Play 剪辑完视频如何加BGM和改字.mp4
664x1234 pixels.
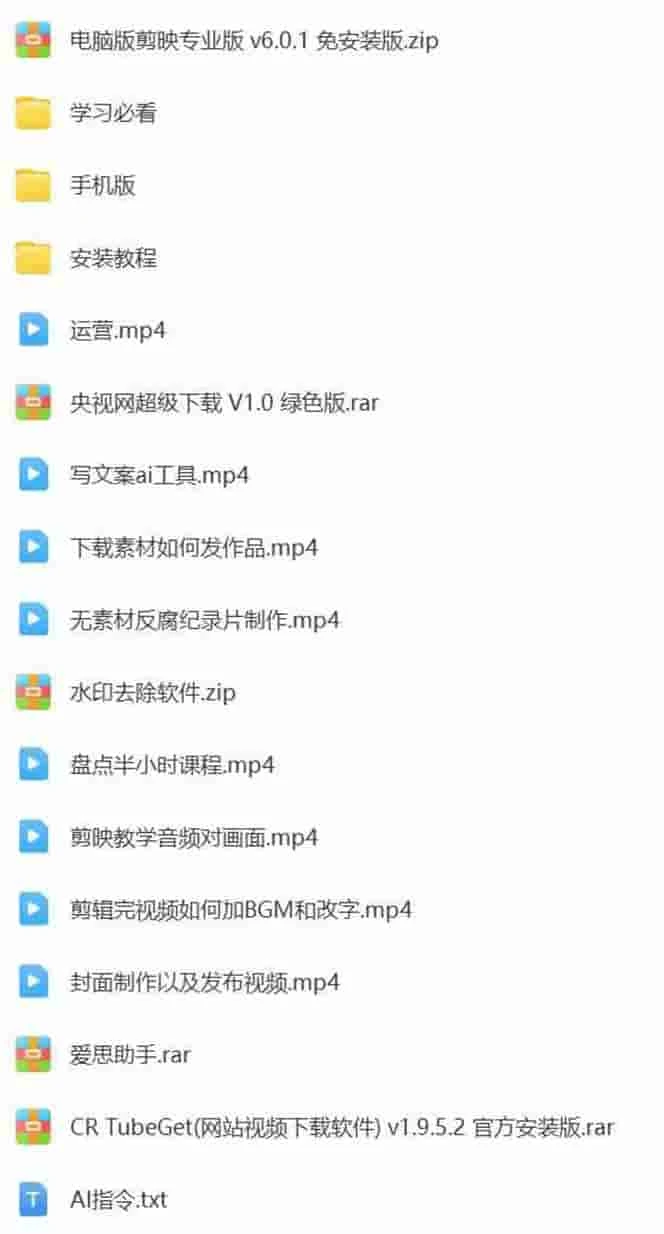240,910
